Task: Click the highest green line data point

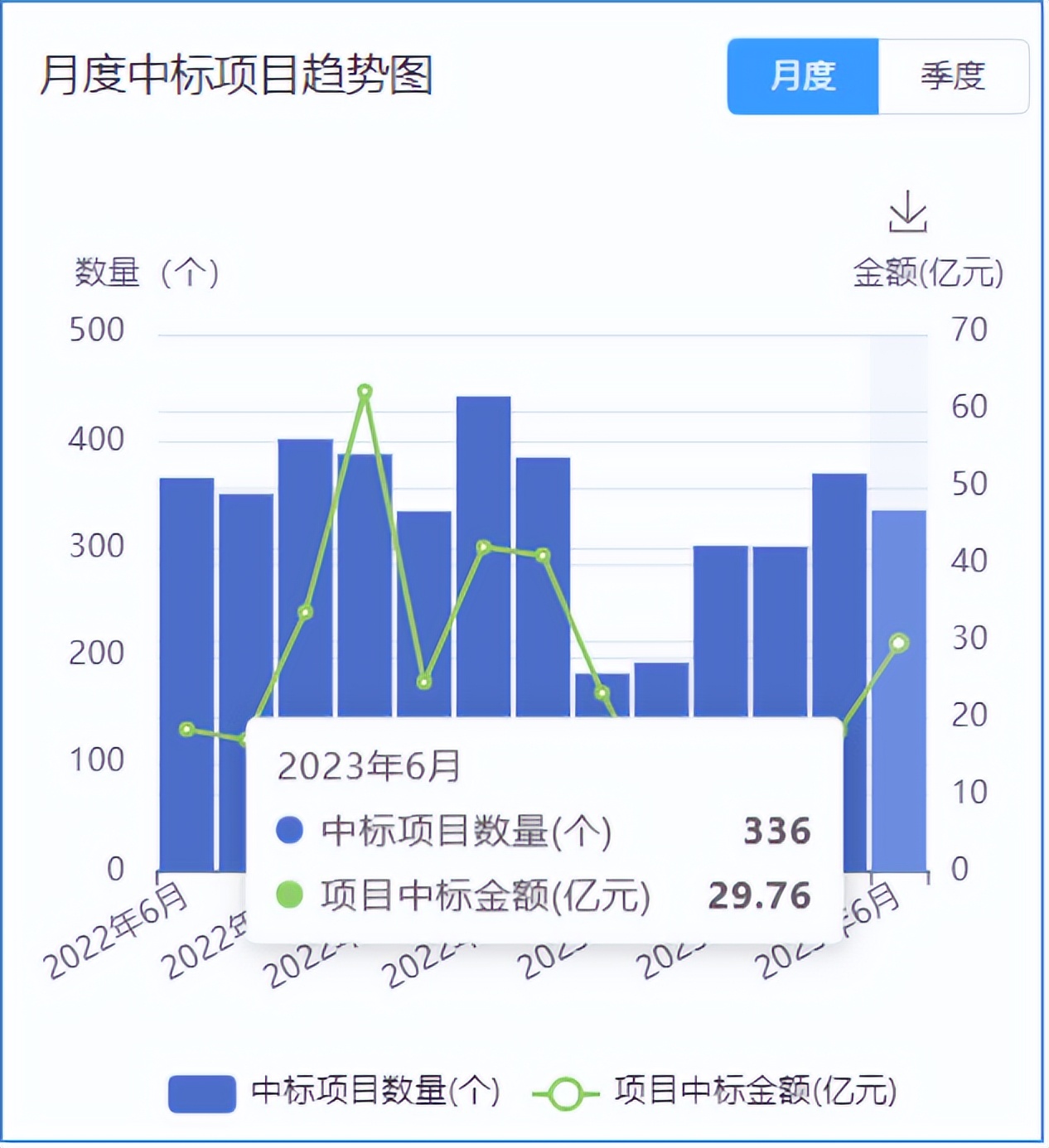Action: pyautogui.click(x=365, y=391)
